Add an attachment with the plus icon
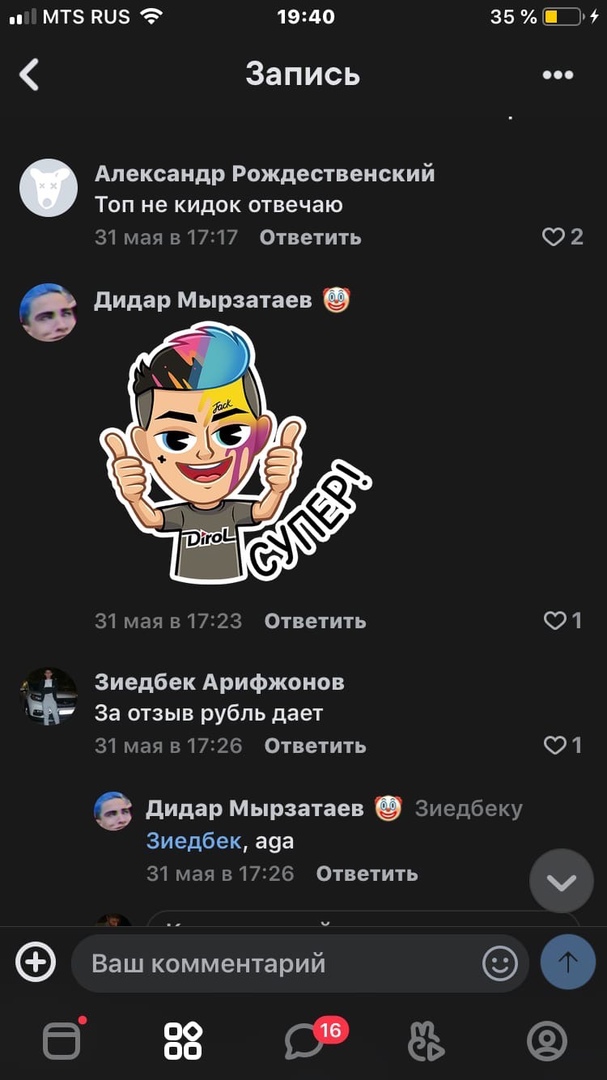Viewport: 607px width, 1080px height. click(x=35, y=963)
